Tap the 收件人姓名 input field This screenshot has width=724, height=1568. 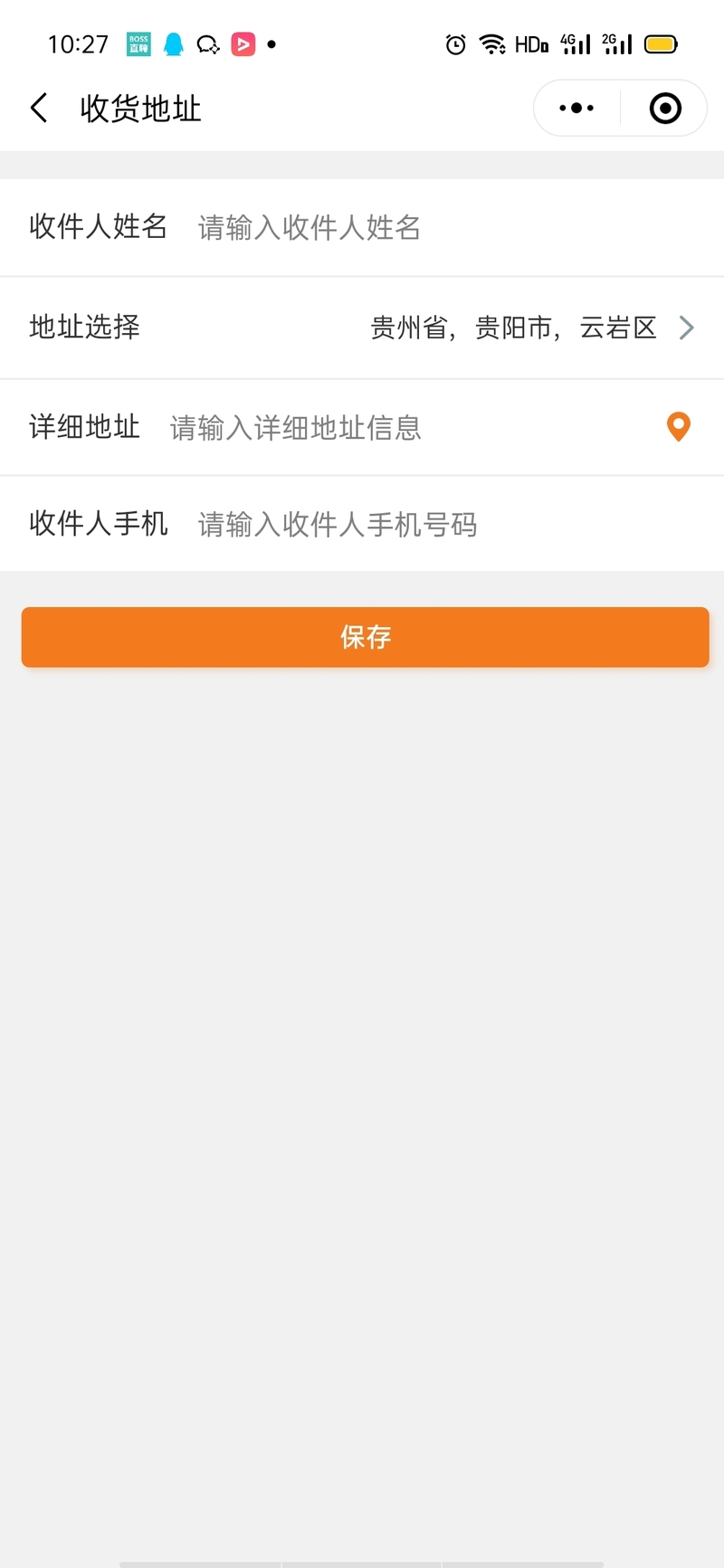coord(434,228)
